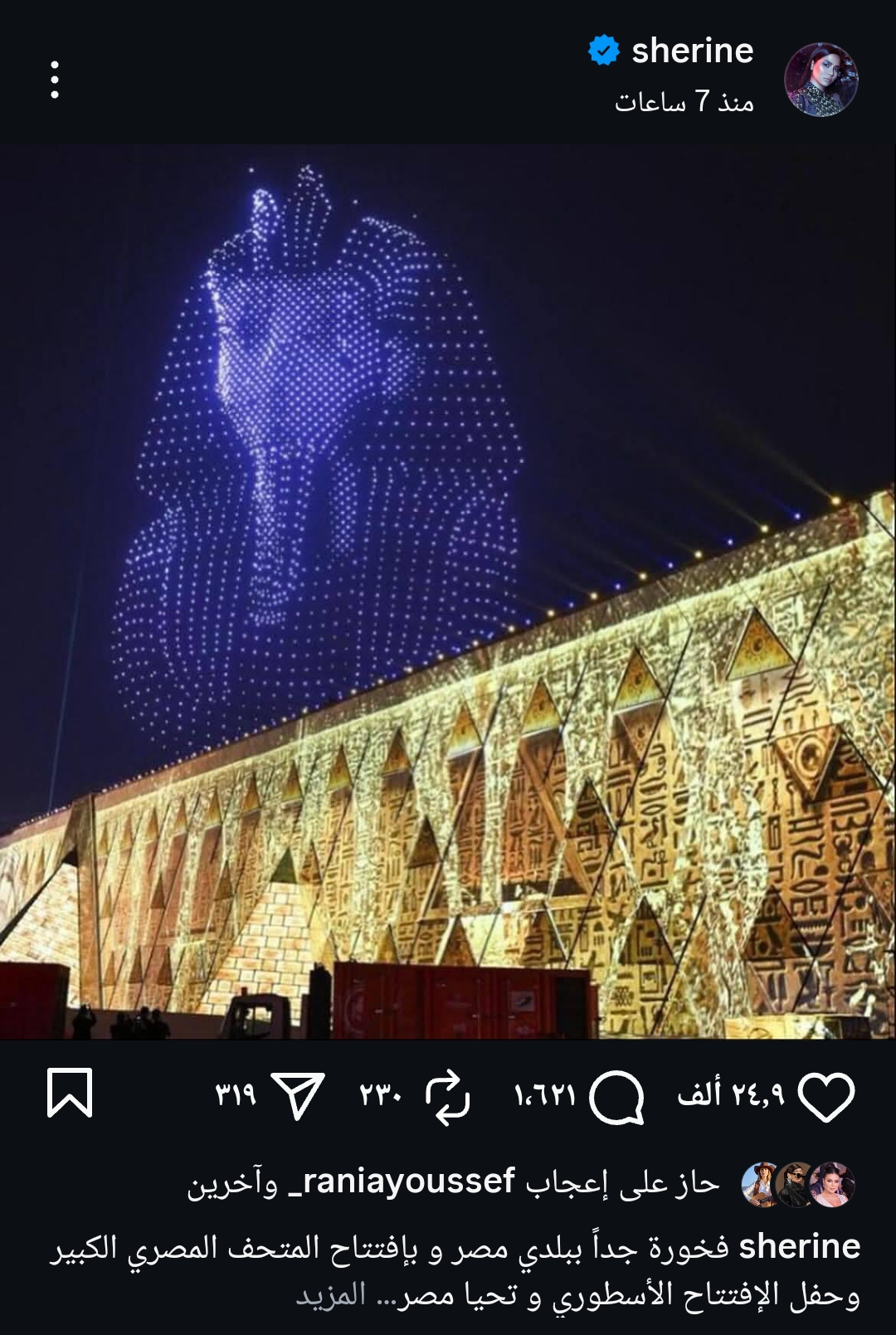
Task: Open the comments on this post
Action: (616, 1097)
